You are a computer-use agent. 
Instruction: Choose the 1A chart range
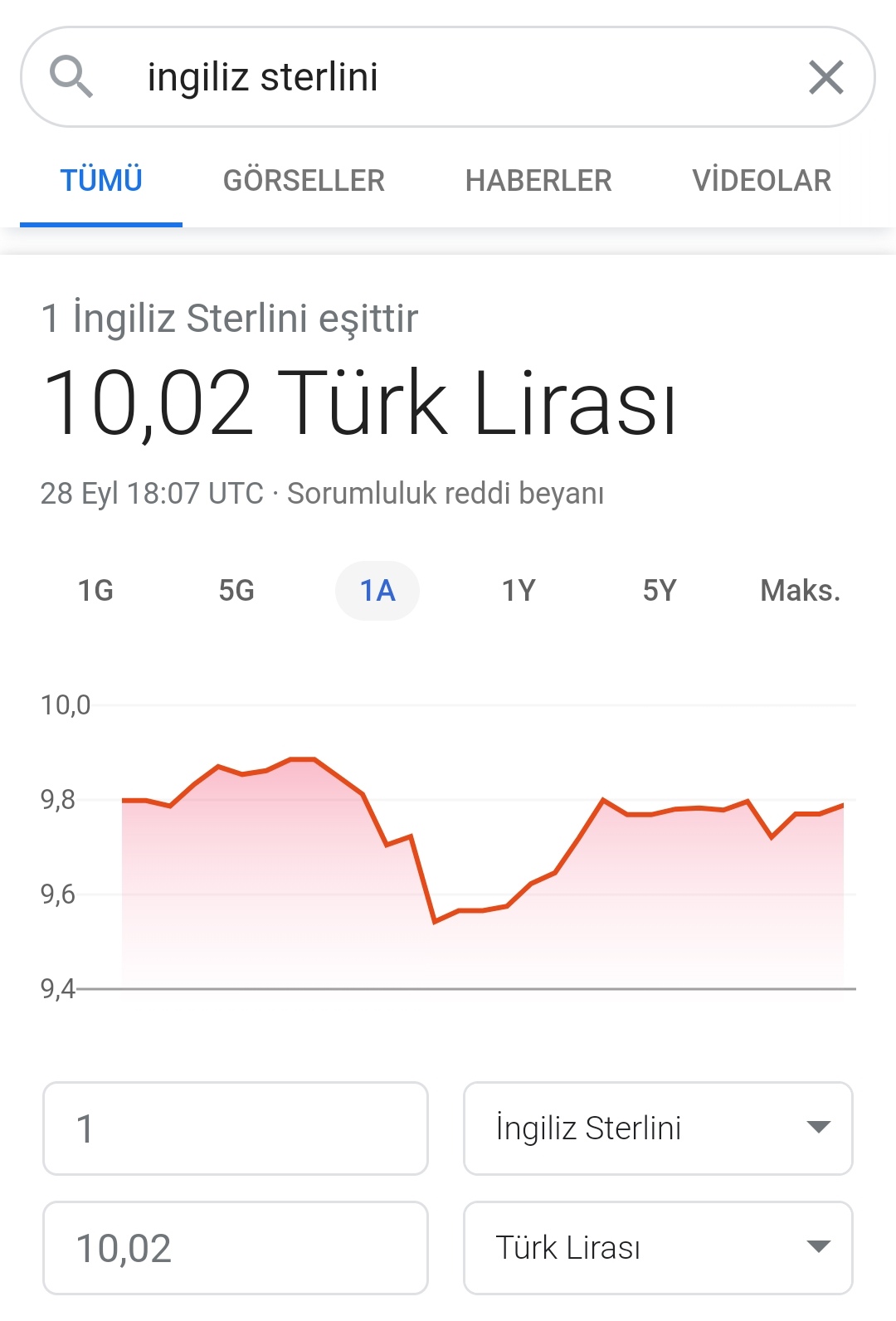[377, 591]
